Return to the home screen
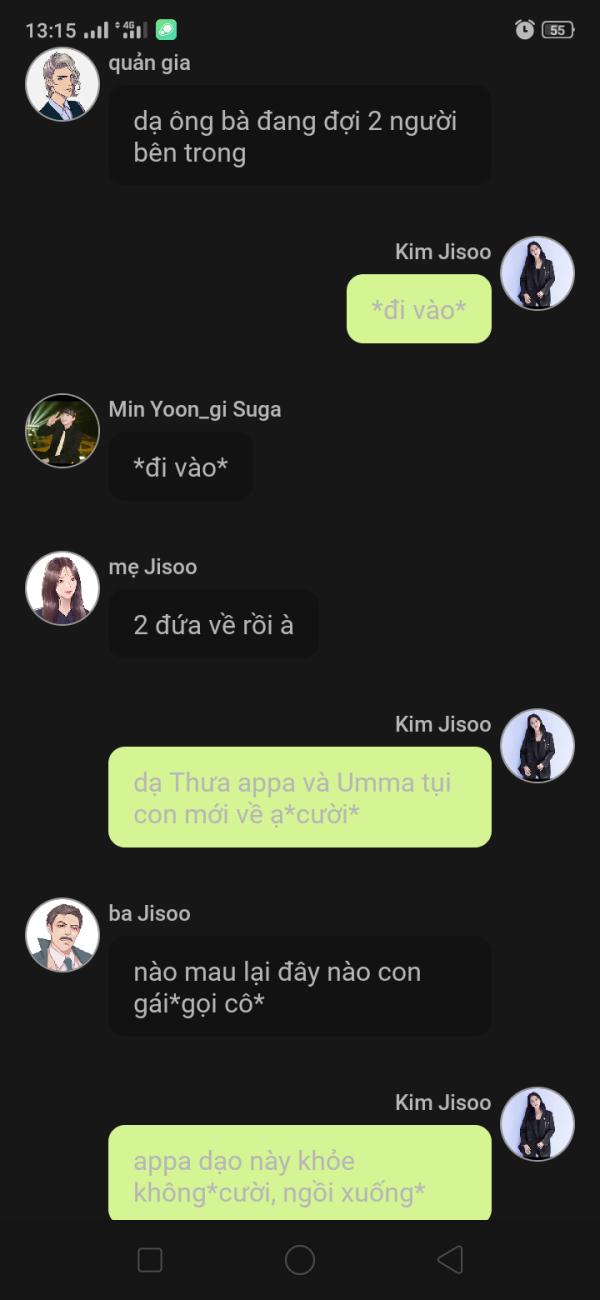Screen dimensions: 600x1300 tap(300, 1259)
